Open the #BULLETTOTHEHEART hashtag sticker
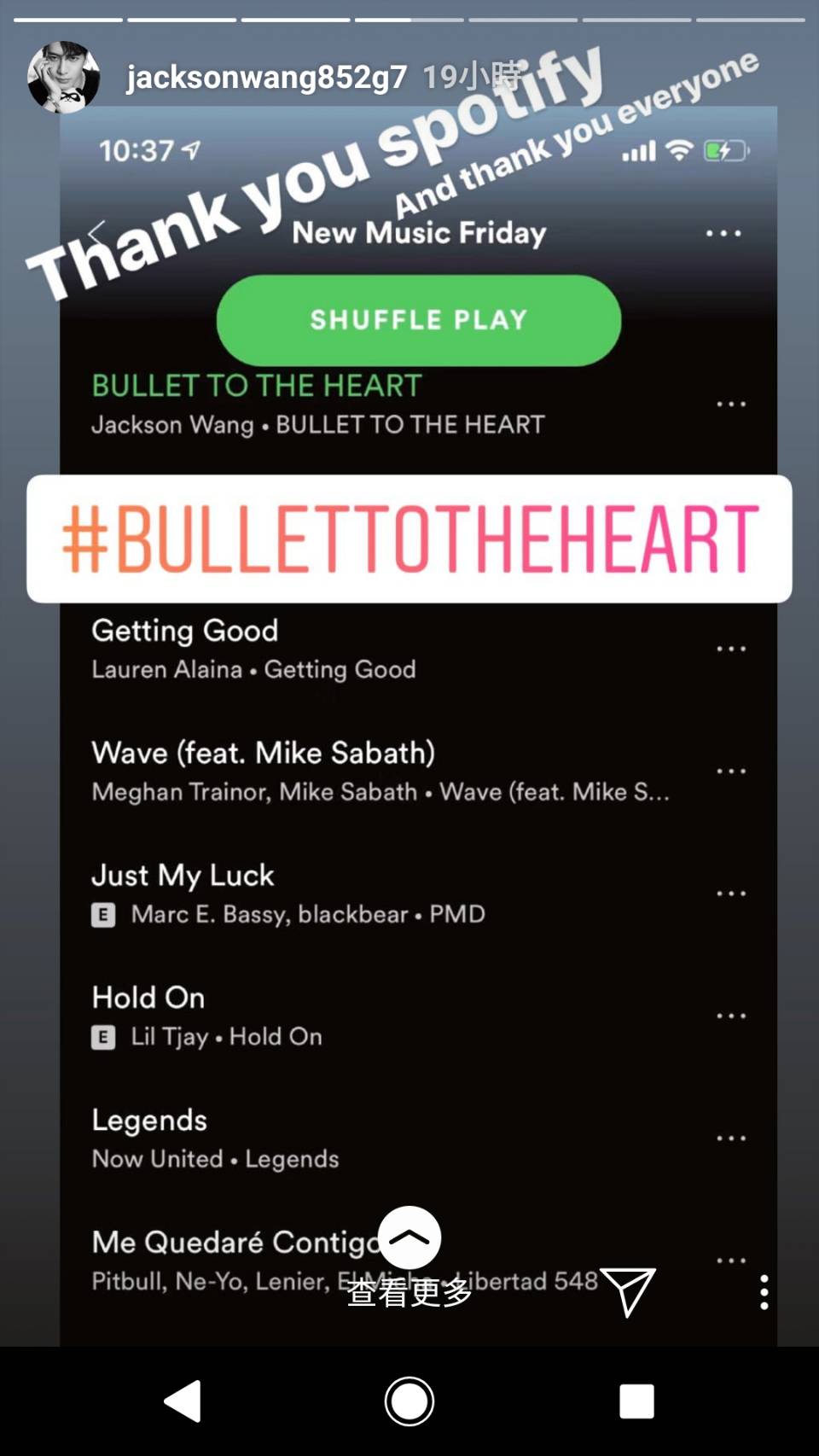Screen dimensions: 819x1456 click(409, 539)
